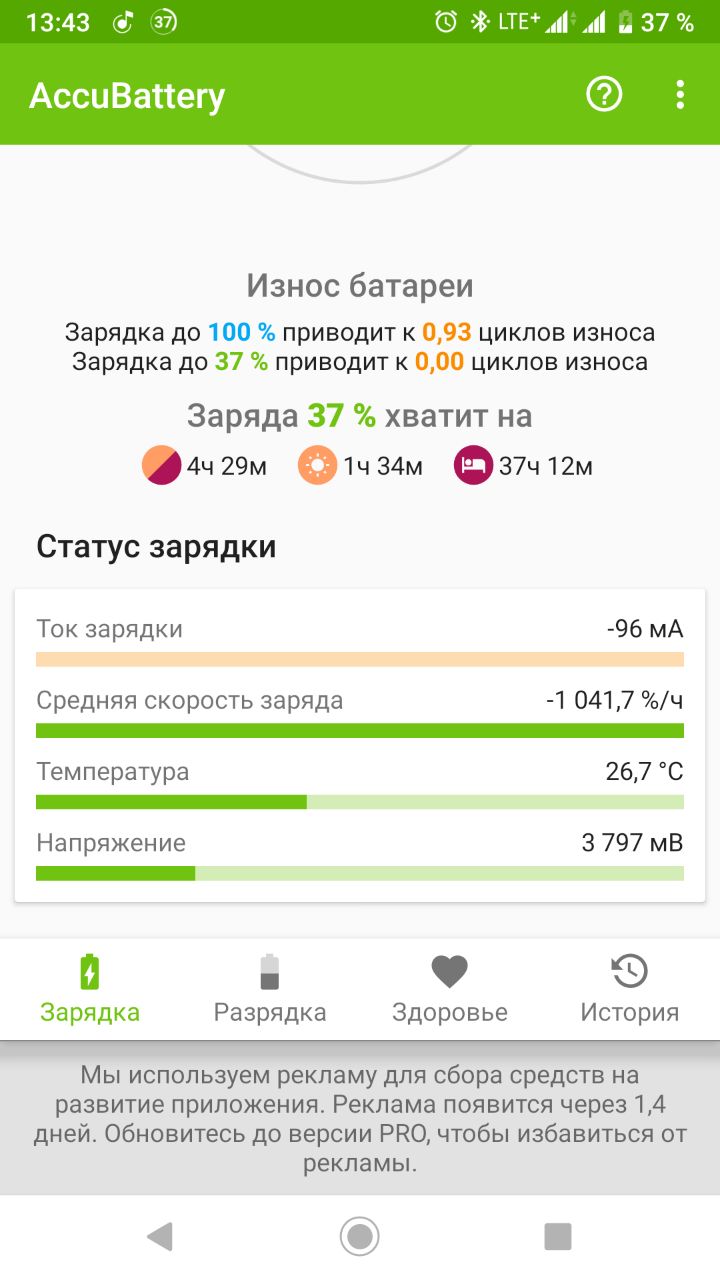The image size is (720, 1280).
Task: Switch to the Разрядка tab
Action: tap(270, 989)
